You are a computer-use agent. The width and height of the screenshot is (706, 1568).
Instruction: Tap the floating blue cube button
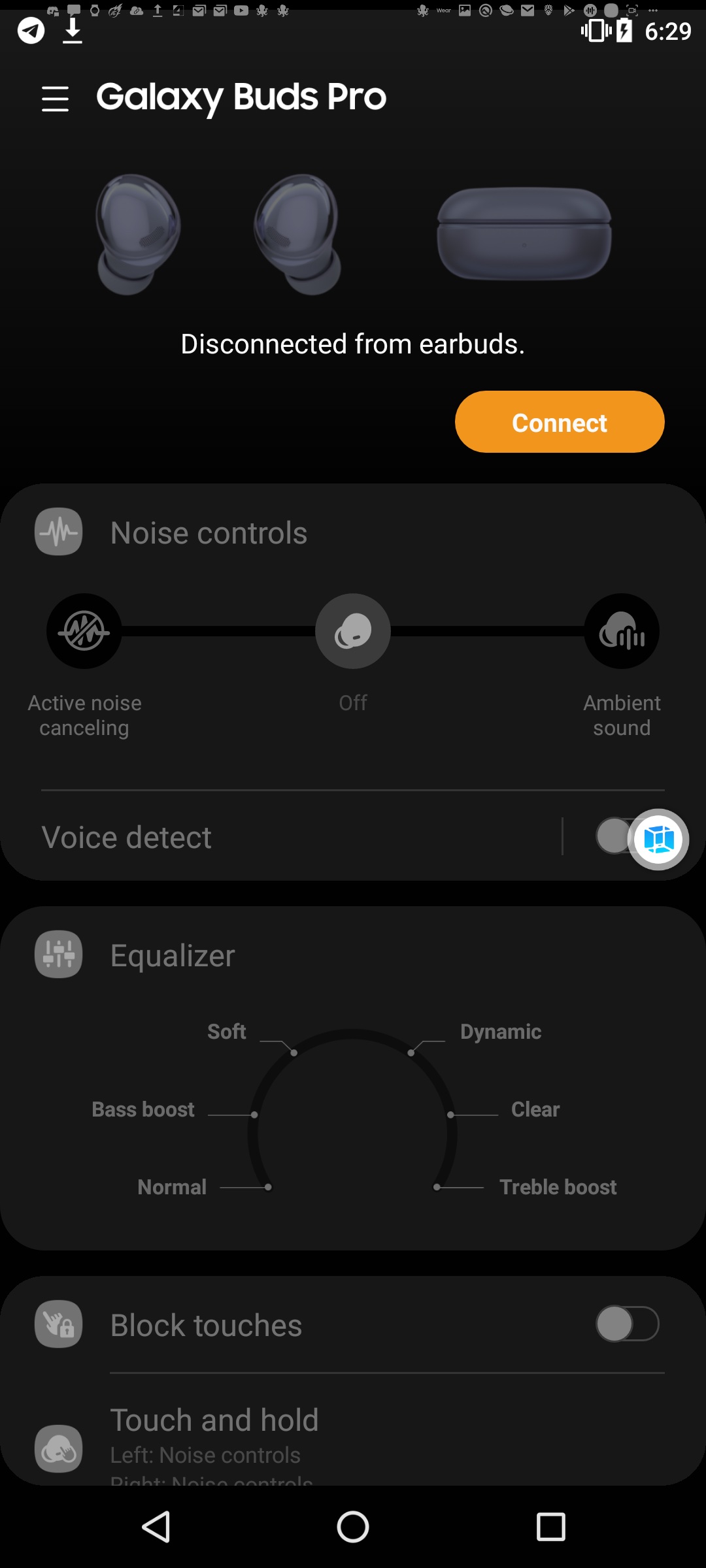[x=658, y=840]
